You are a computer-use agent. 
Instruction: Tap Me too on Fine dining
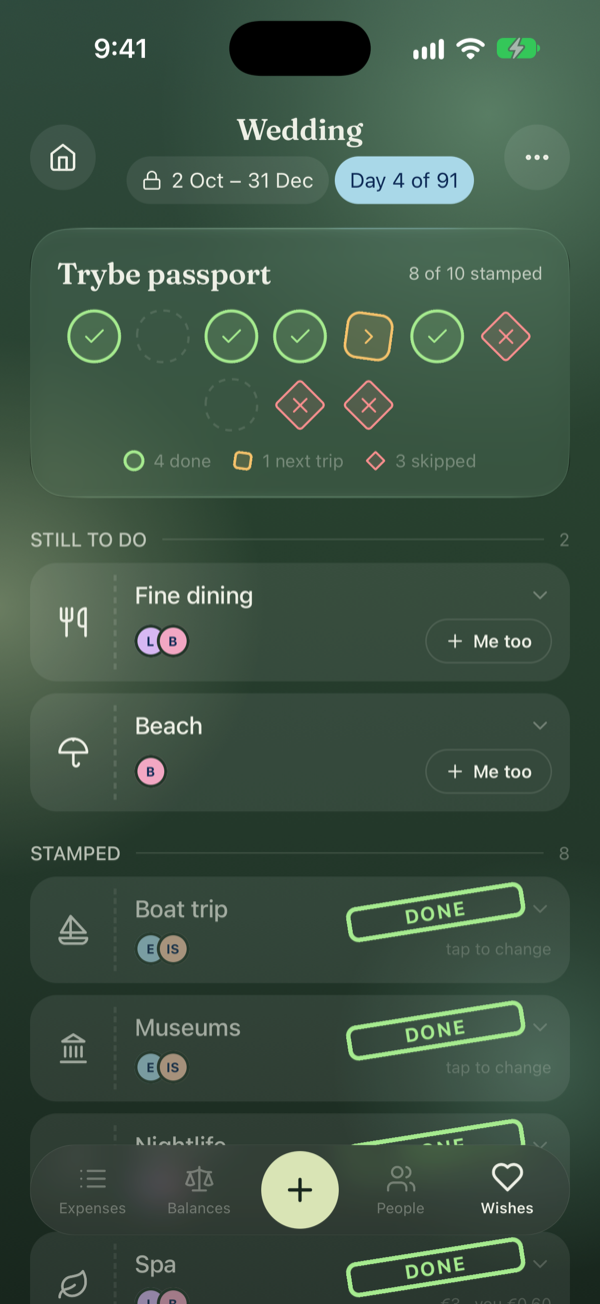488,642
